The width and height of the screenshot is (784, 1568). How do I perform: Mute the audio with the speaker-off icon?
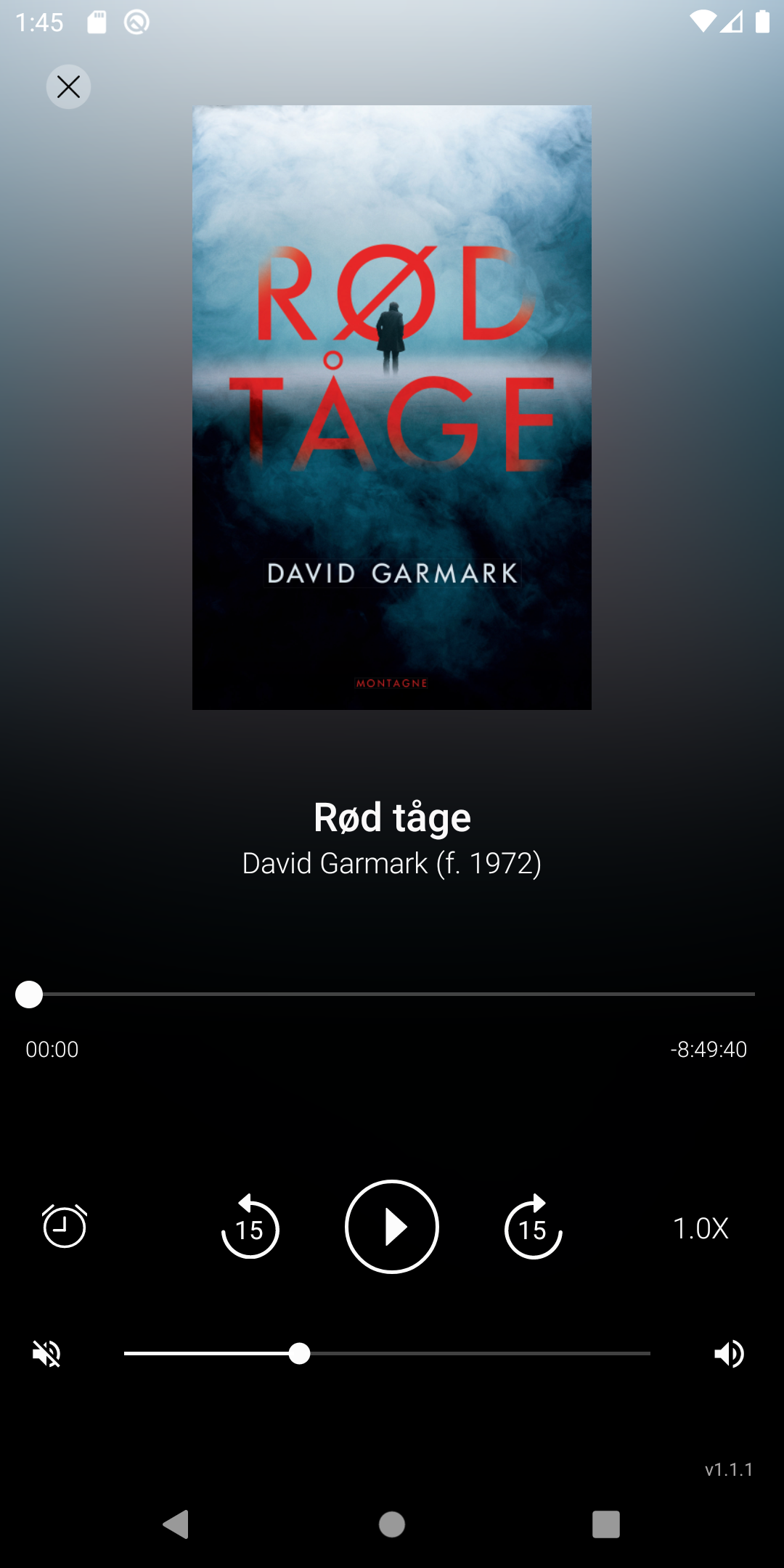point(47,1354)
